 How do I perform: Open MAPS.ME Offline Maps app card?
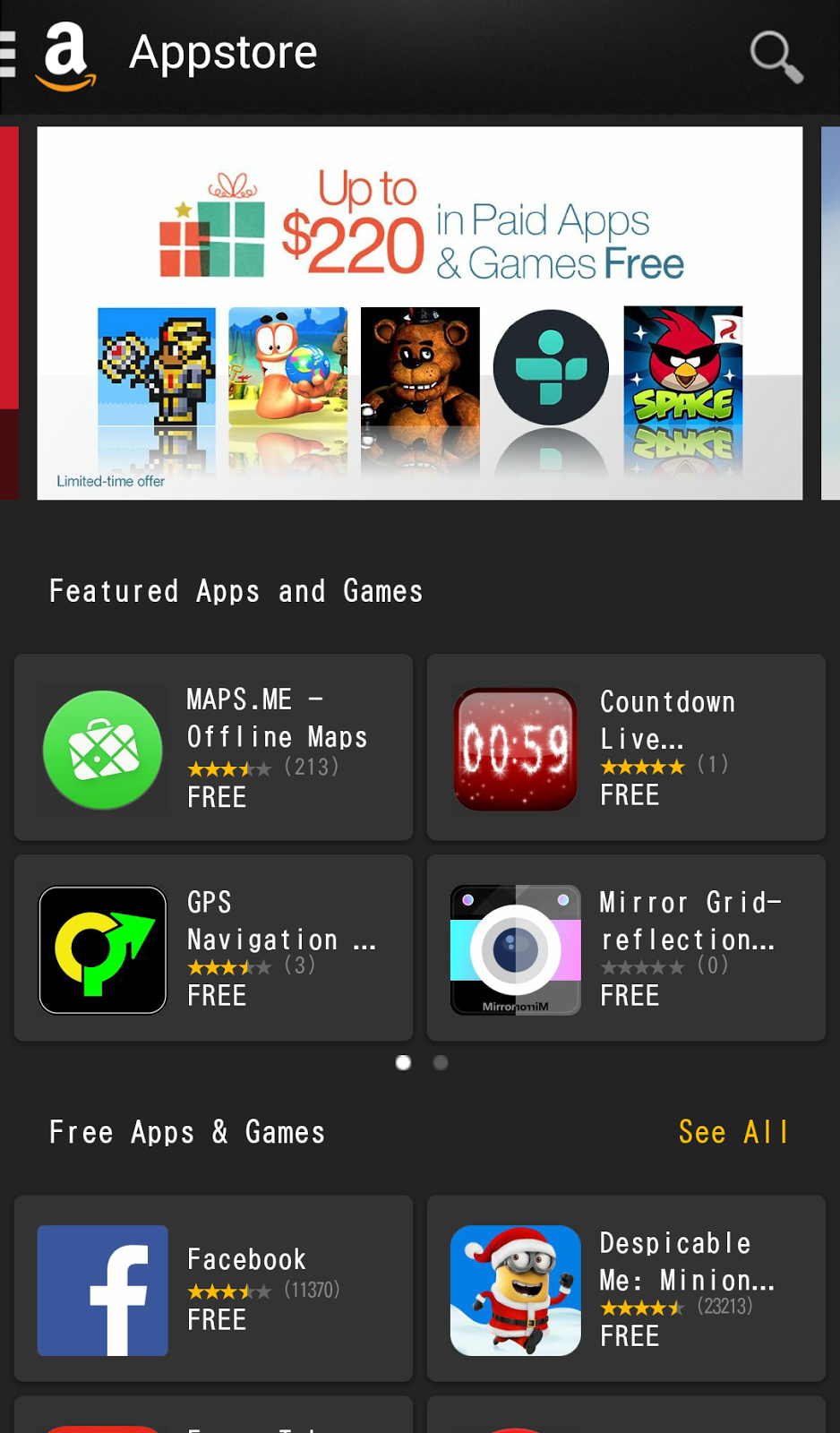213,748
